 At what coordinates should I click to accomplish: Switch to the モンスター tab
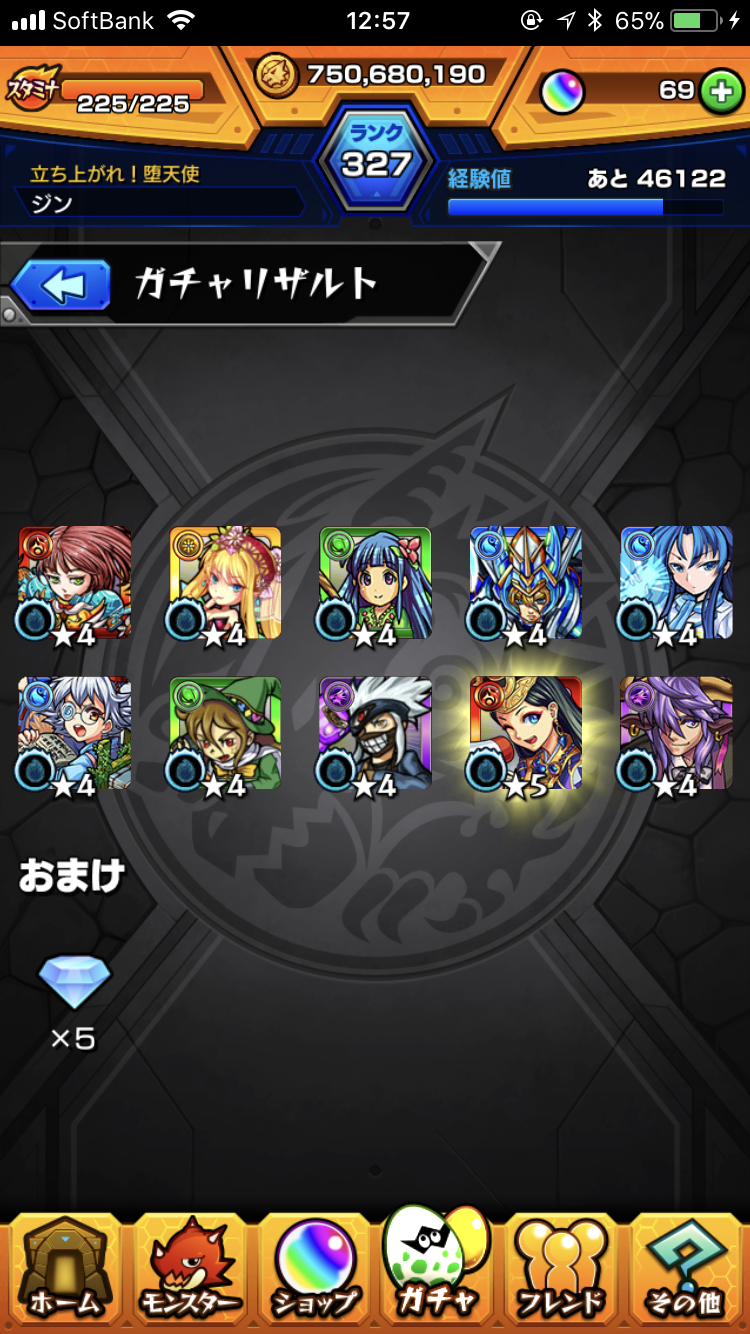pos(188,1268)
